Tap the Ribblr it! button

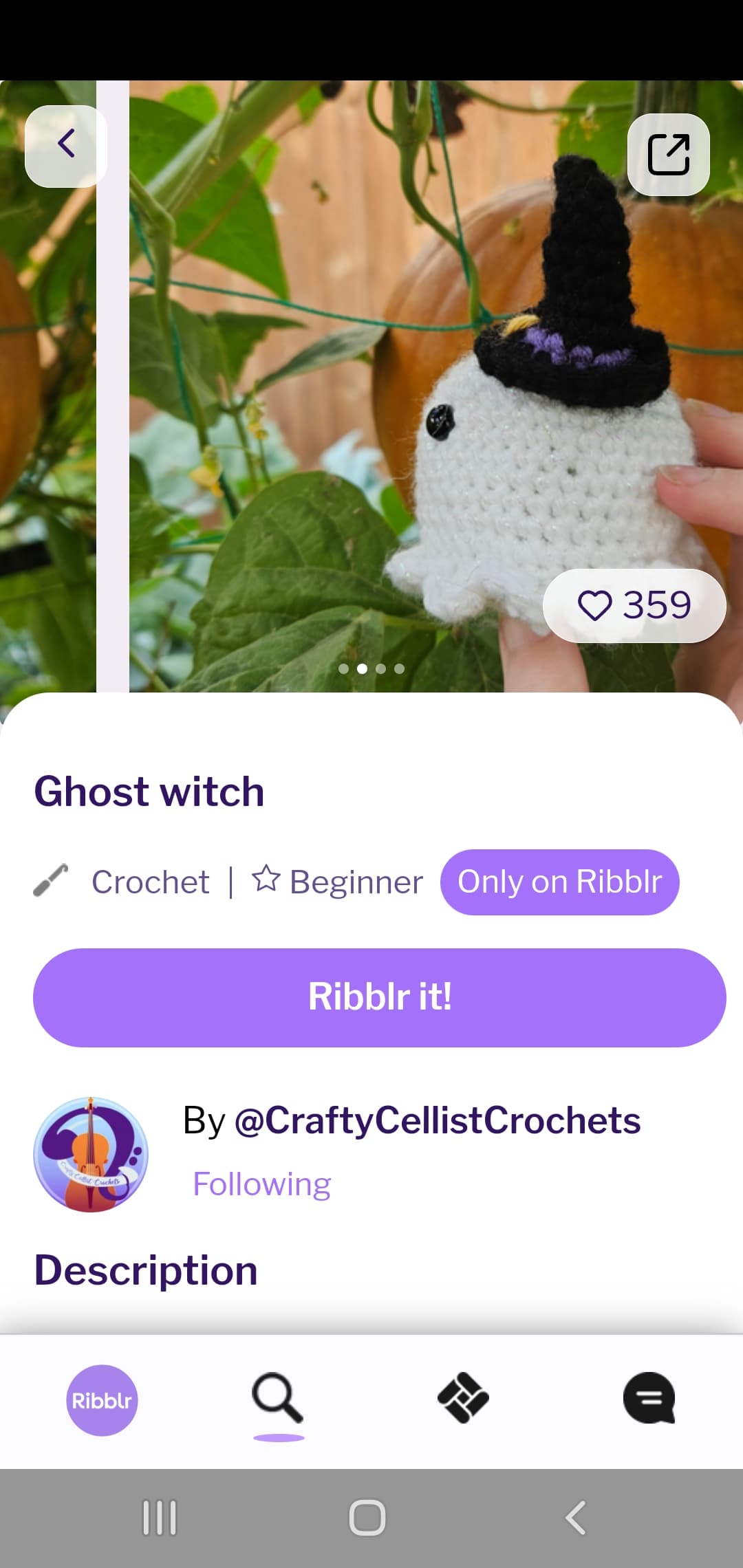click(x=379, y=997)
